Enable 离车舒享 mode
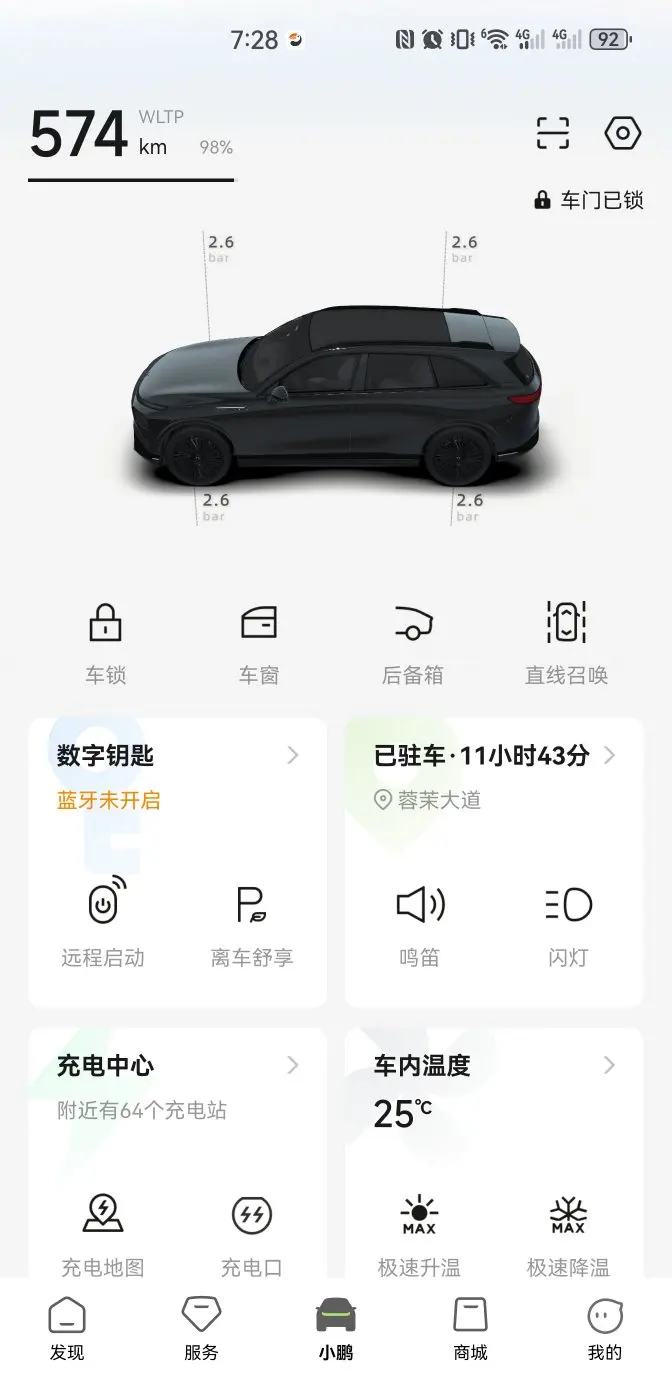 (x=251, y=921)
